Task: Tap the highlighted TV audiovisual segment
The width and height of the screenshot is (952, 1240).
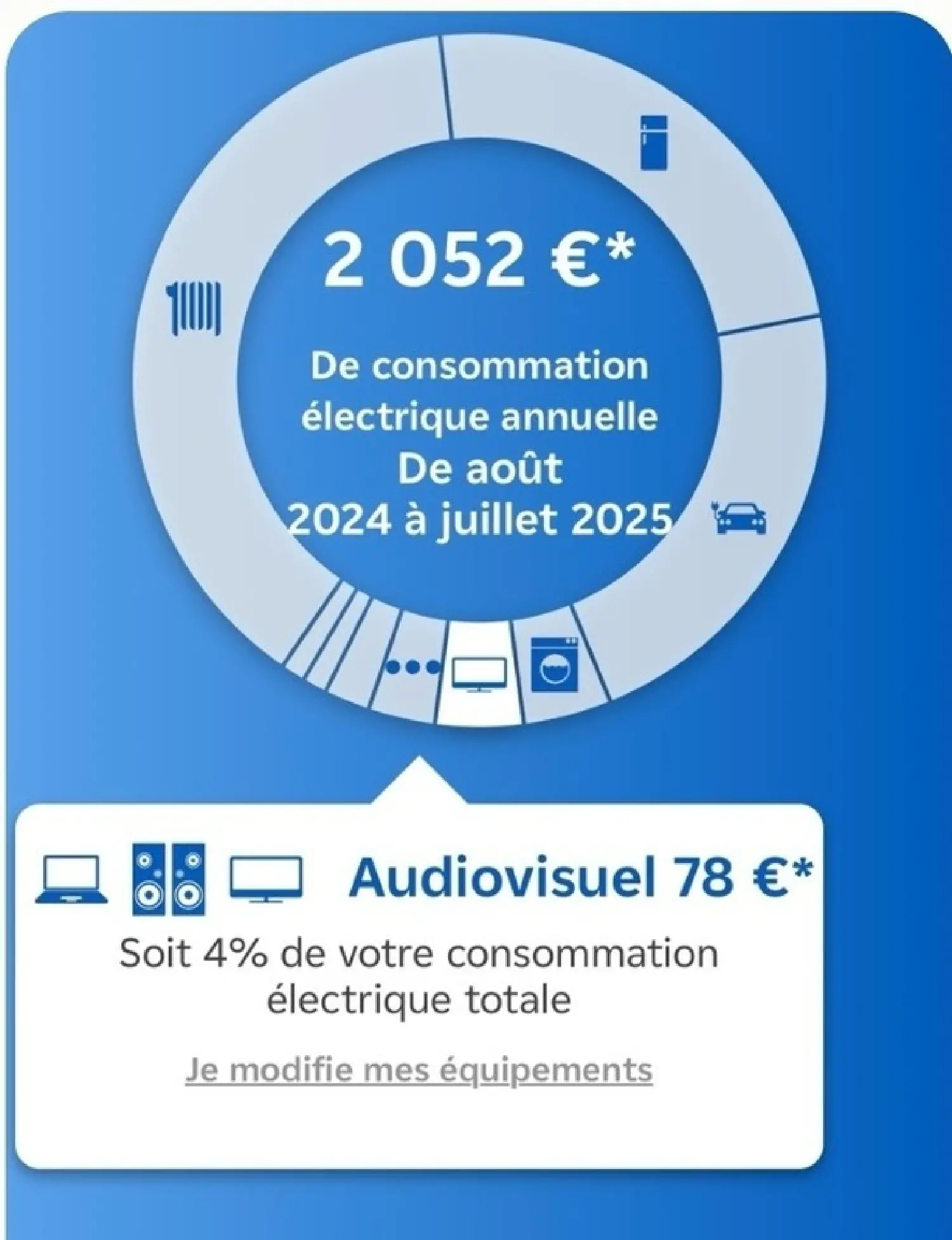Action: 480,674
